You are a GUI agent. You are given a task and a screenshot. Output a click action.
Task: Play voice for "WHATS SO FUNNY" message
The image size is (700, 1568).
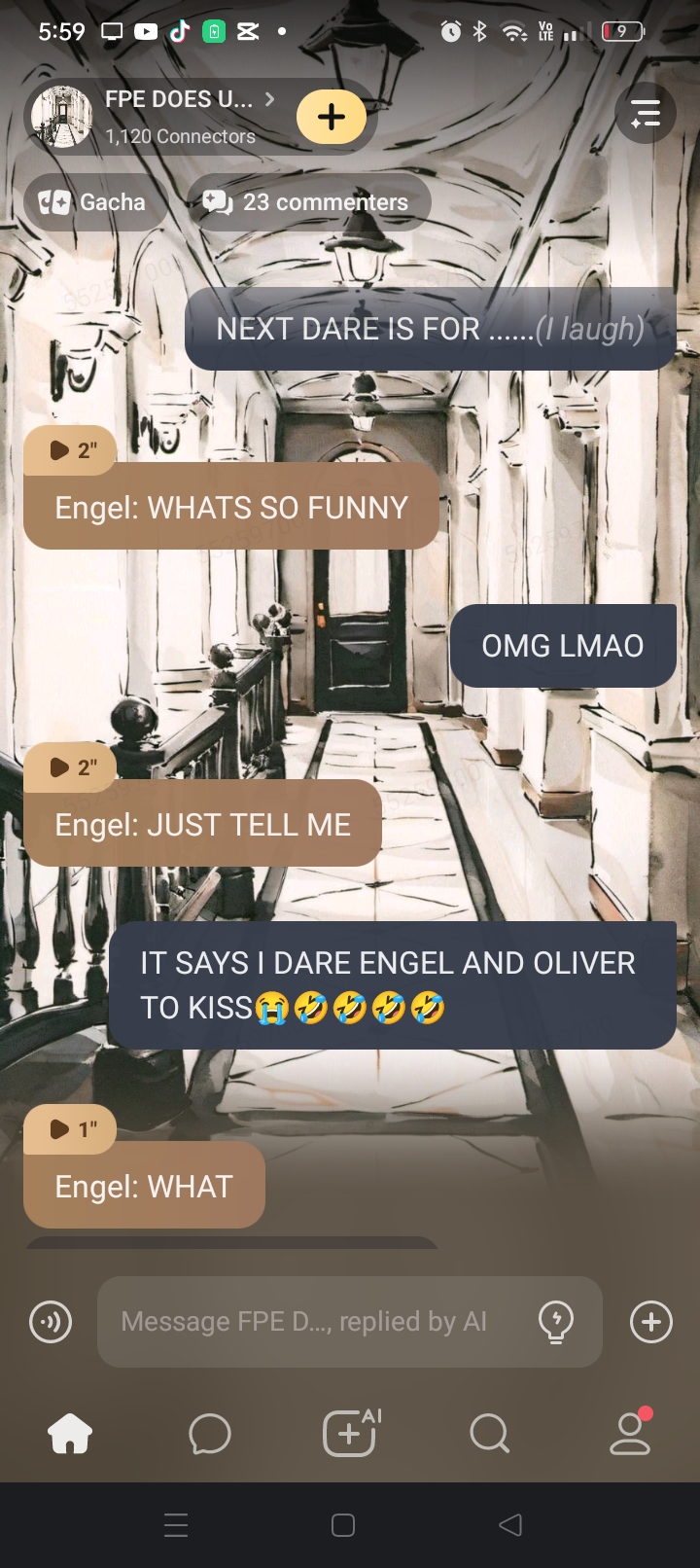pos(71,450)
